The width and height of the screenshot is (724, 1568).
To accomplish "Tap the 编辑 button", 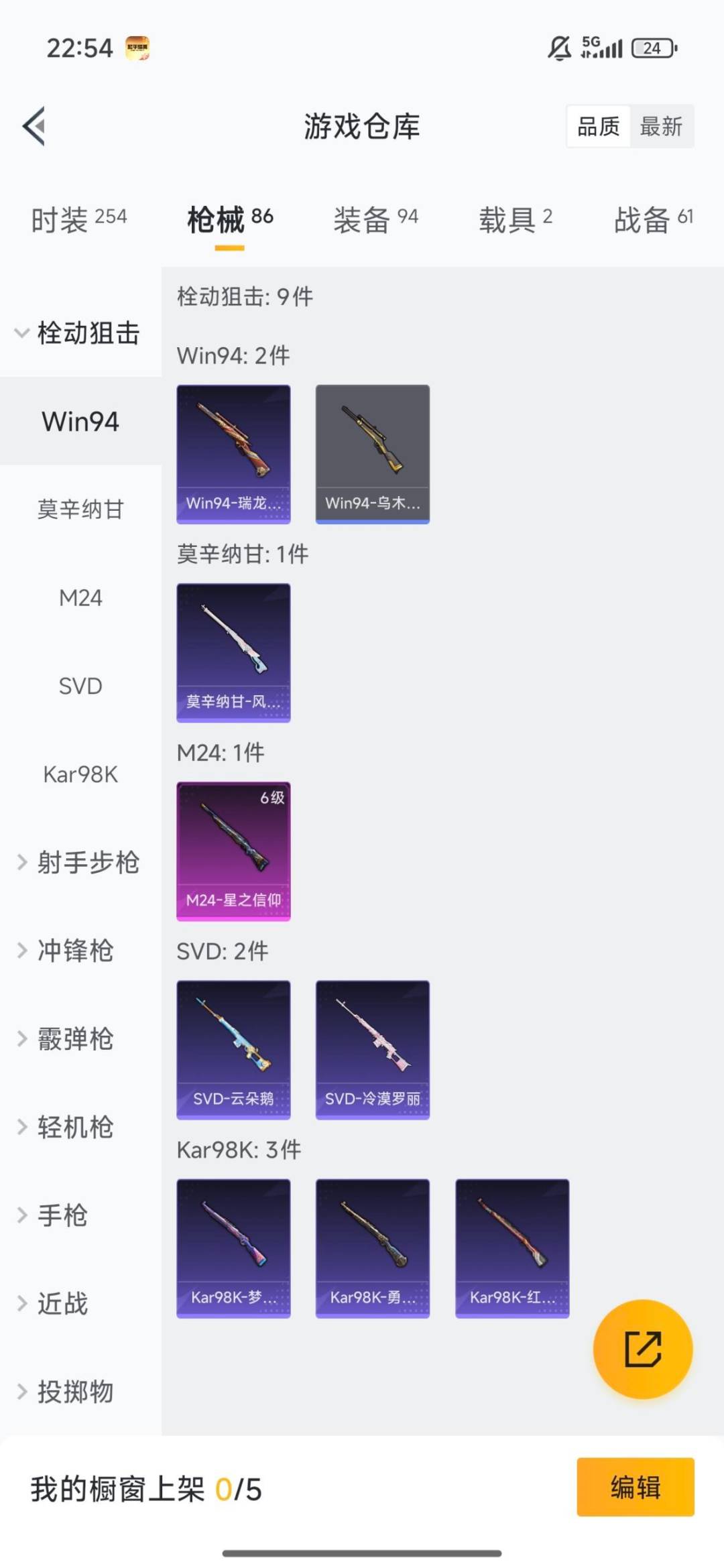I will click(636, 1487).
